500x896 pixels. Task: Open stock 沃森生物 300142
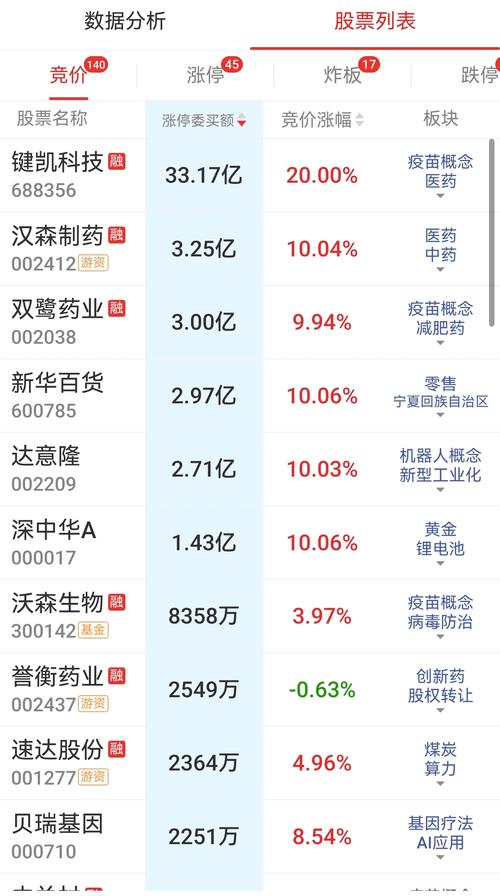[250, 616]
